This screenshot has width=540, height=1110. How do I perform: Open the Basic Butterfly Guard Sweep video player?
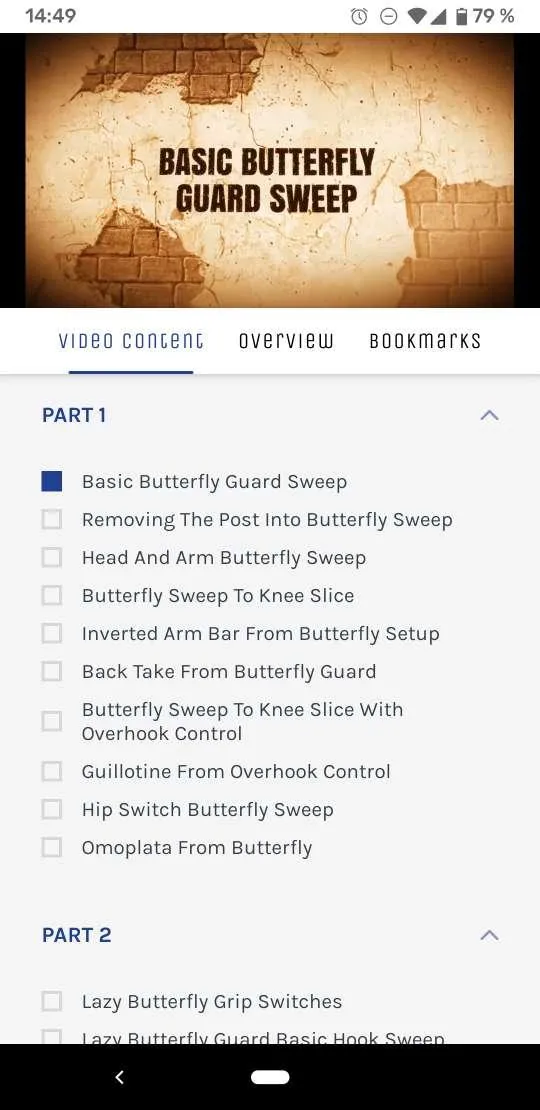coord(270,170)
